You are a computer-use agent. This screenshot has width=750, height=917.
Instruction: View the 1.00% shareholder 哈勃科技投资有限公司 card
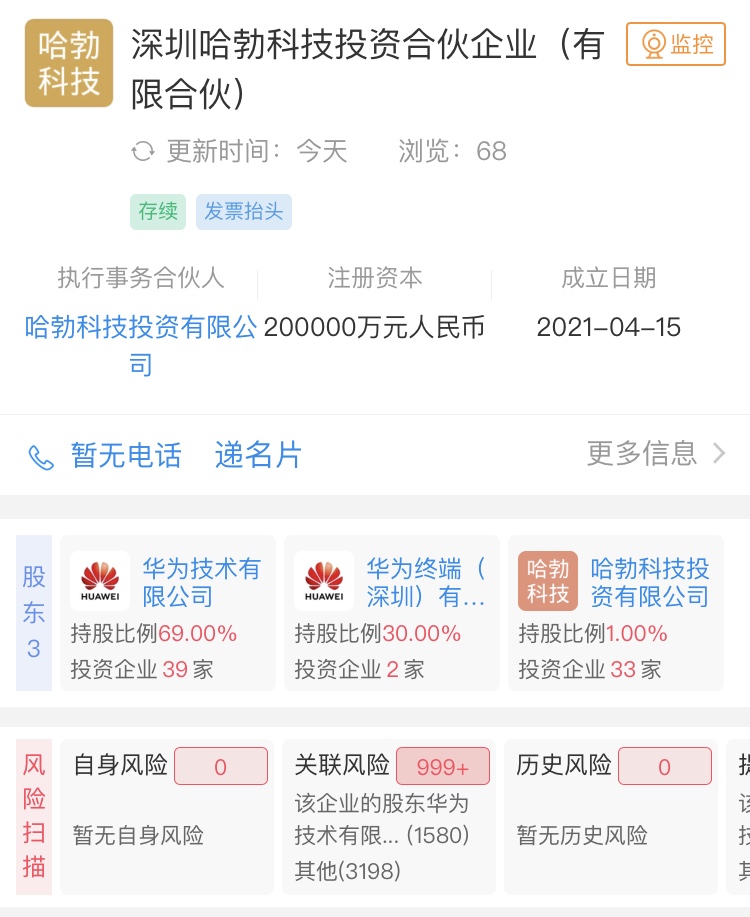615,613
